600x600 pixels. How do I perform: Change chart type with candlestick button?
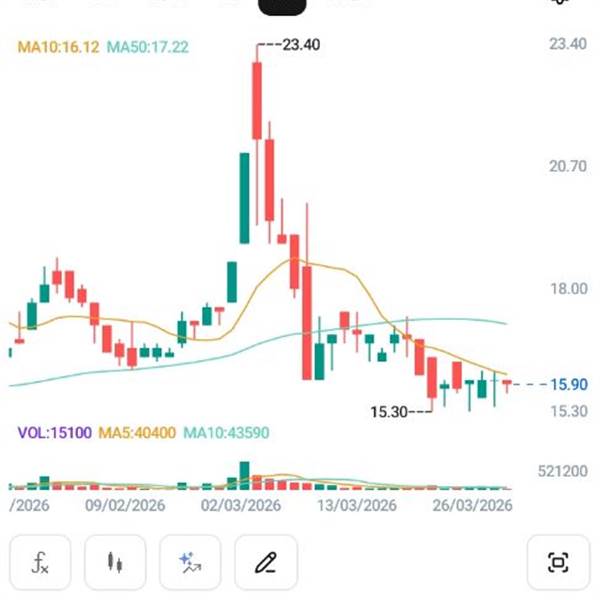[115, 562]
